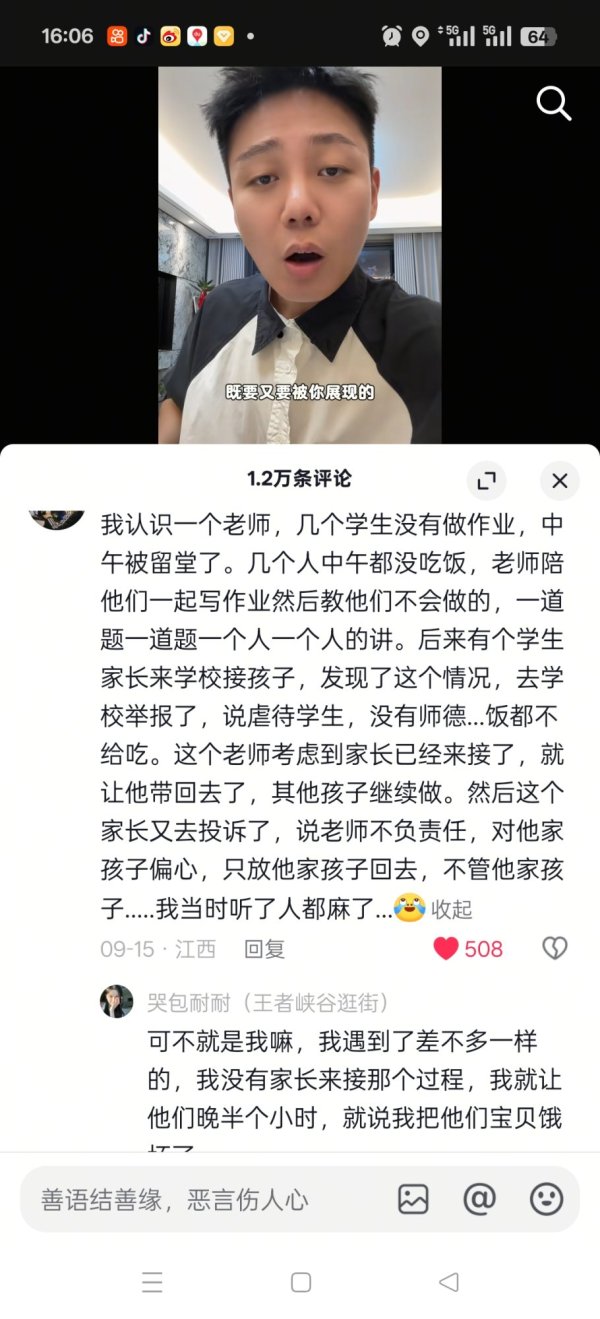Go back with the system back button
This screenshot has width=600, height=1319.
(x=449, y=1282)
